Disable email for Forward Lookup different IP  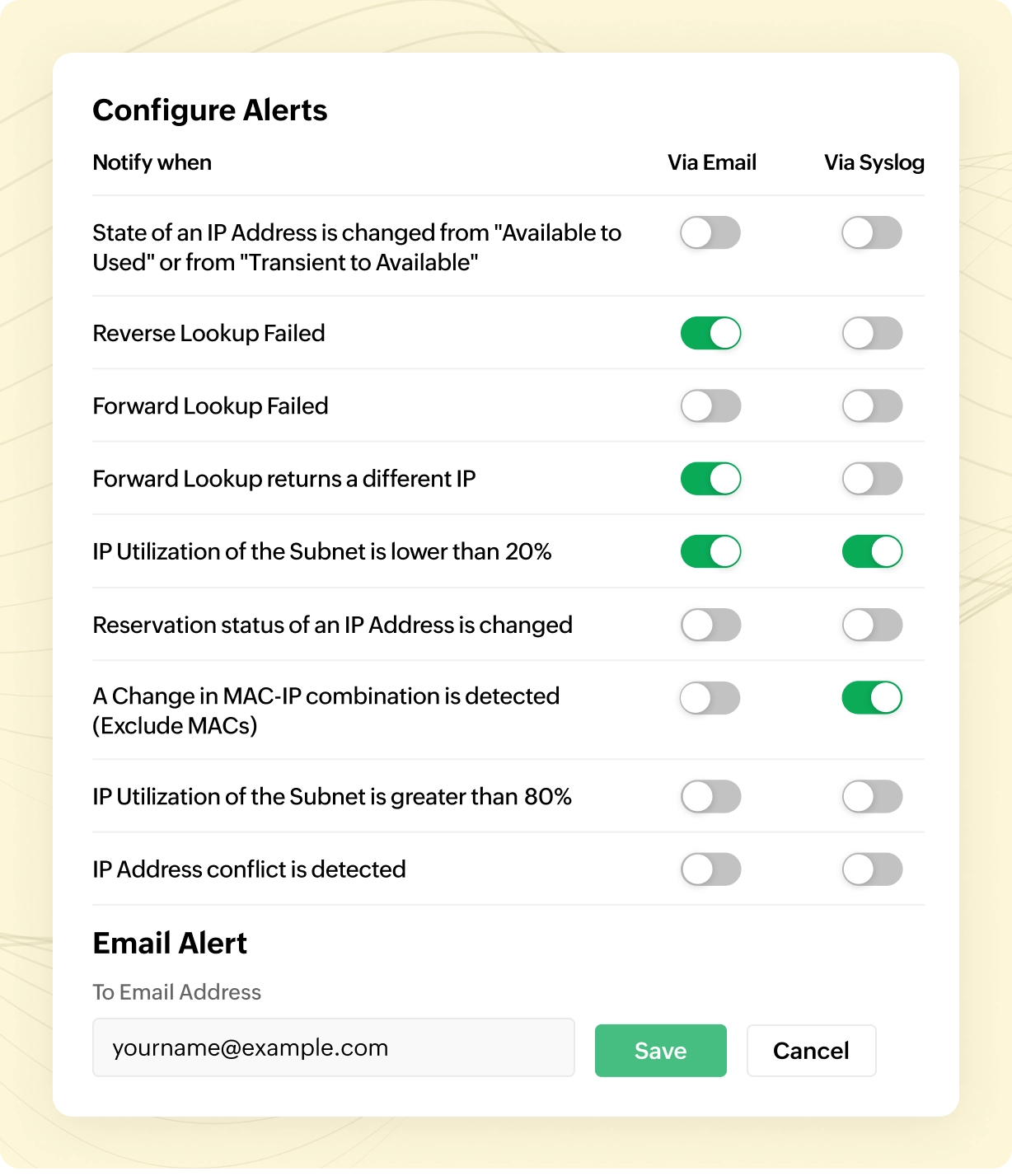(x=710, y=479)
